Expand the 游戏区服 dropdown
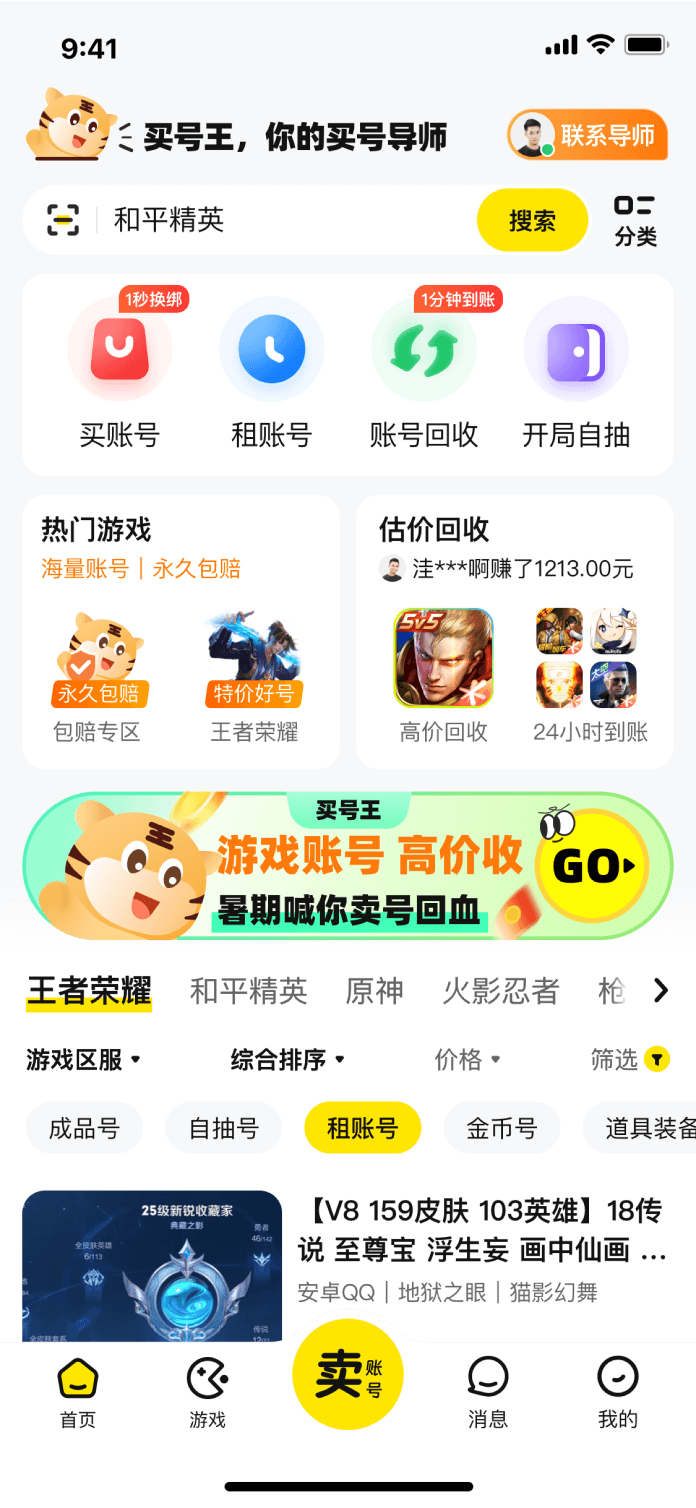696x1508 pixels. click(83, 1059)
